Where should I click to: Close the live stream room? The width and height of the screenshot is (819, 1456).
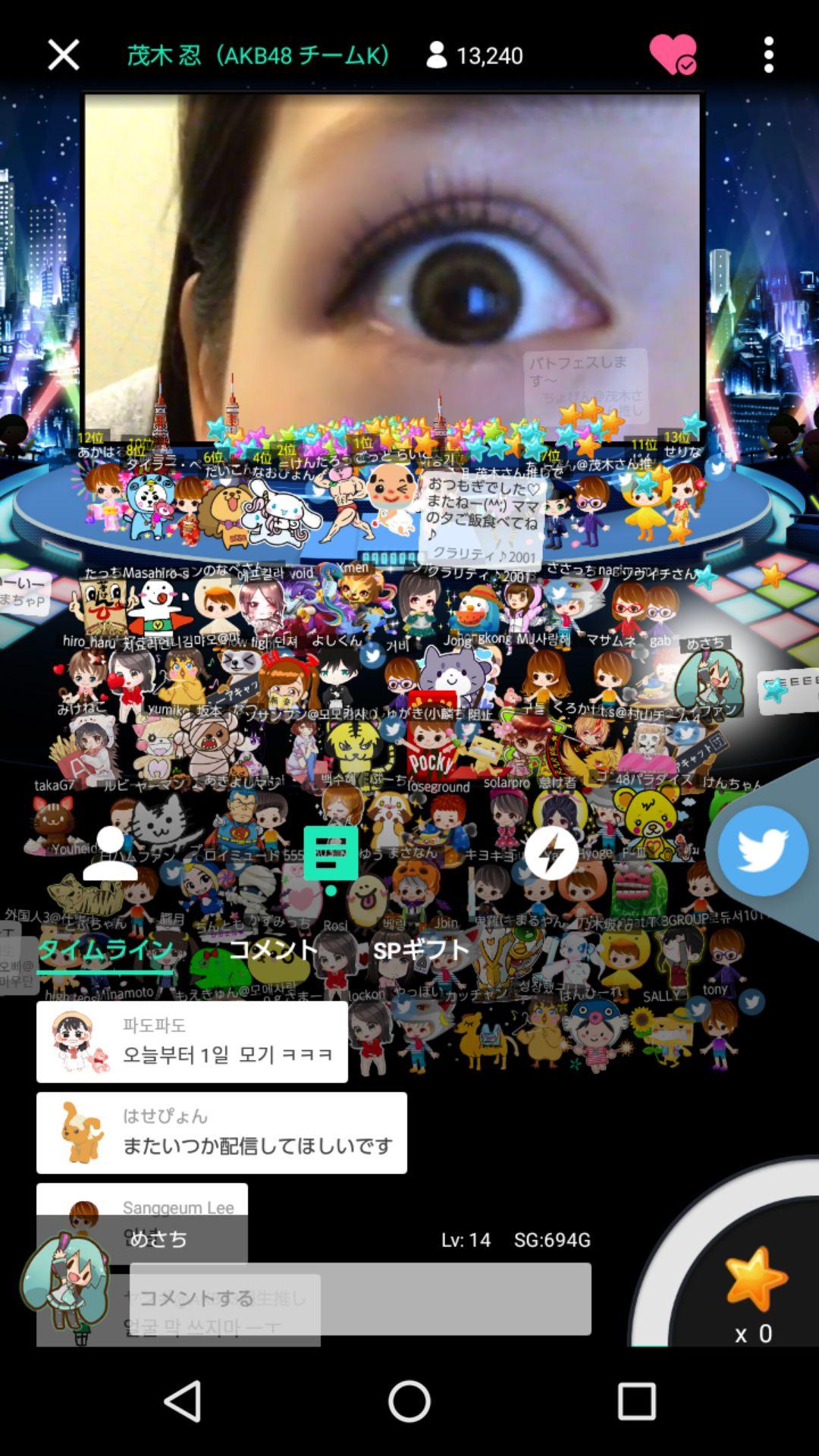click(x=63, y=55)
